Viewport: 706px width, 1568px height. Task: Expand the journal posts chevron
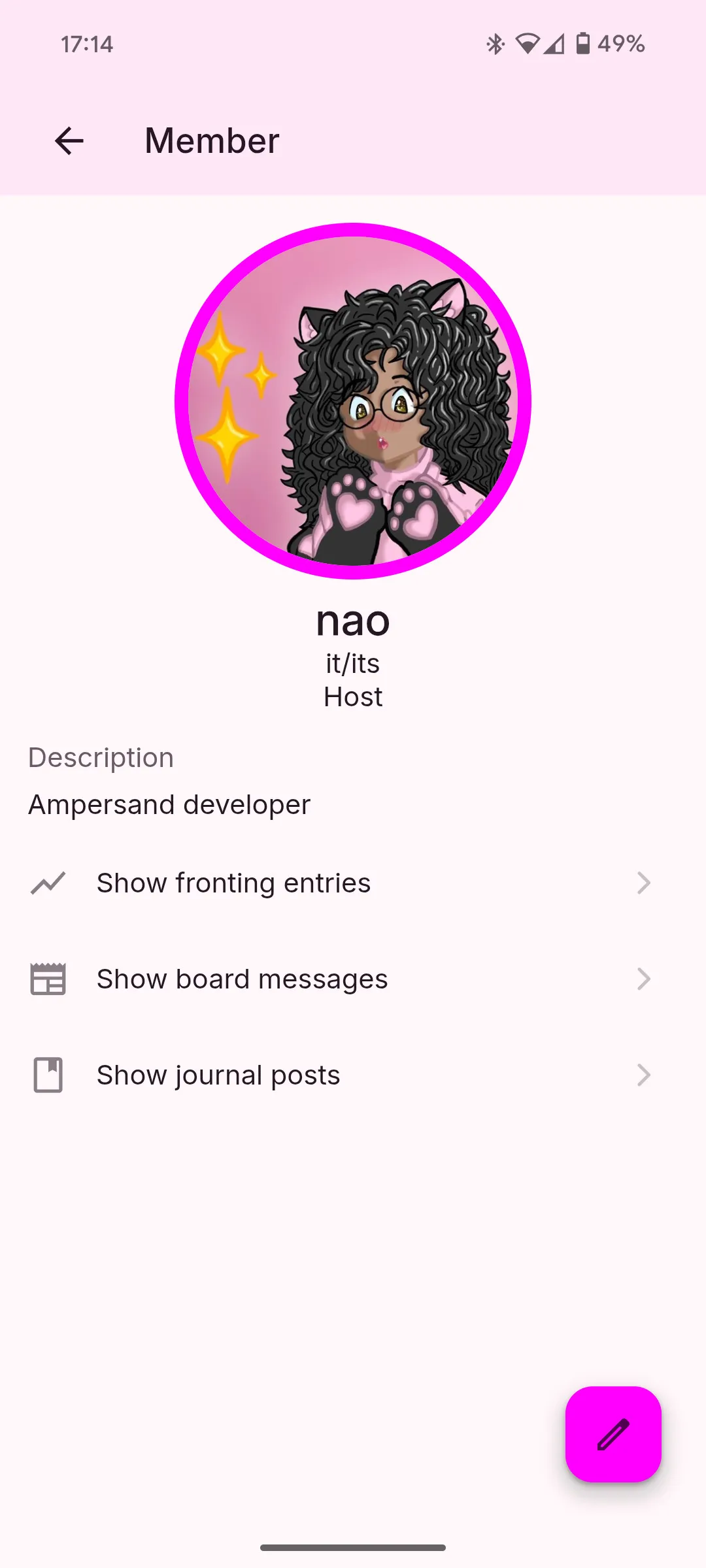coord(644,1075)
